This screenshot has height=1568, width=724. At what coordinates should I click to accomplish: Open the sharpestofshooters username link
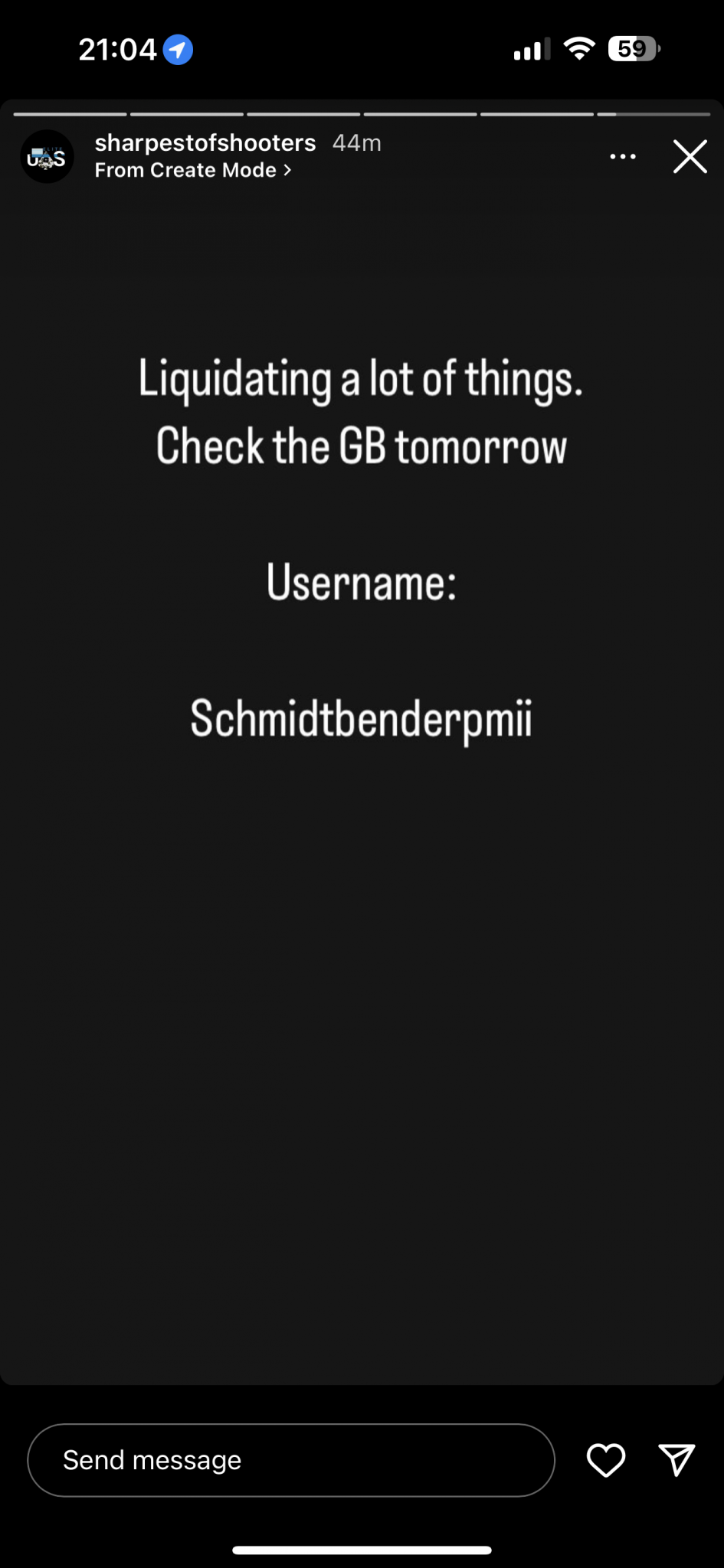click(x=205, y=142)
